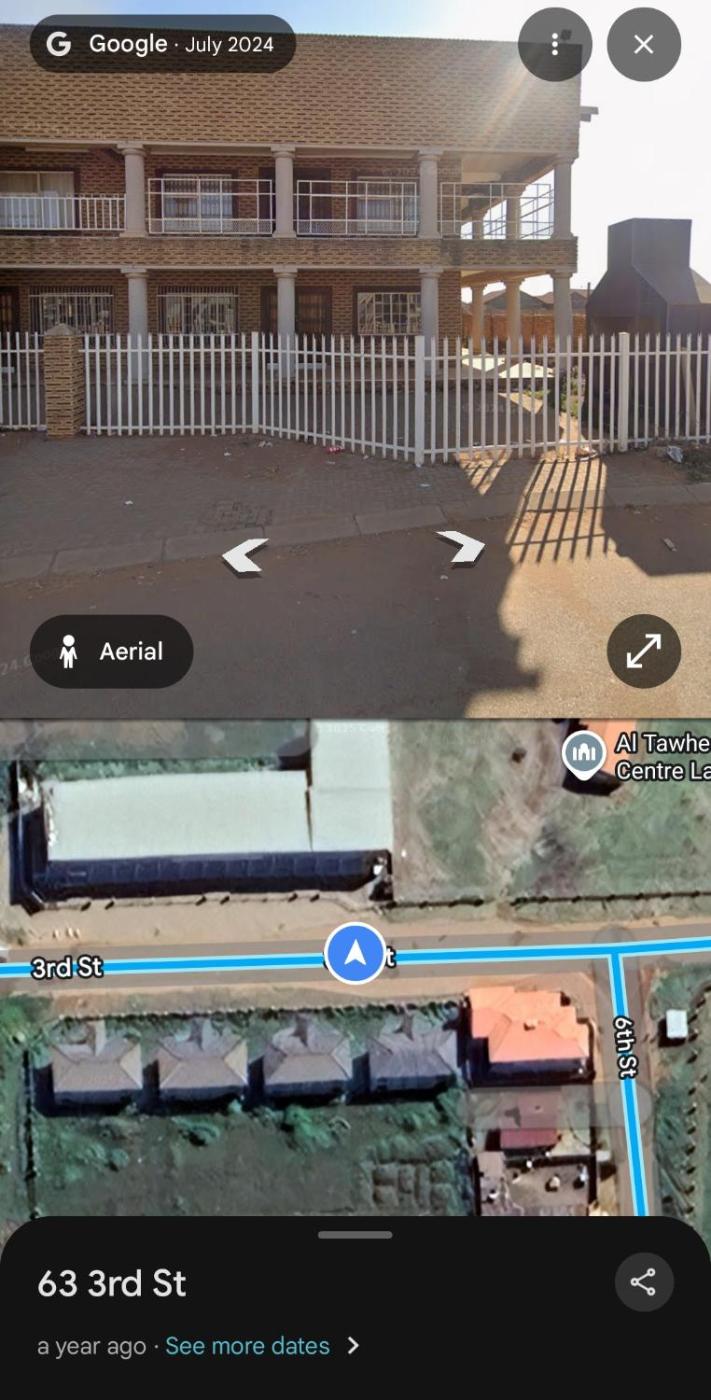The image size is (711, 1400).
Task: Open the three-dot overflow menu
Action: click(555, 45)
